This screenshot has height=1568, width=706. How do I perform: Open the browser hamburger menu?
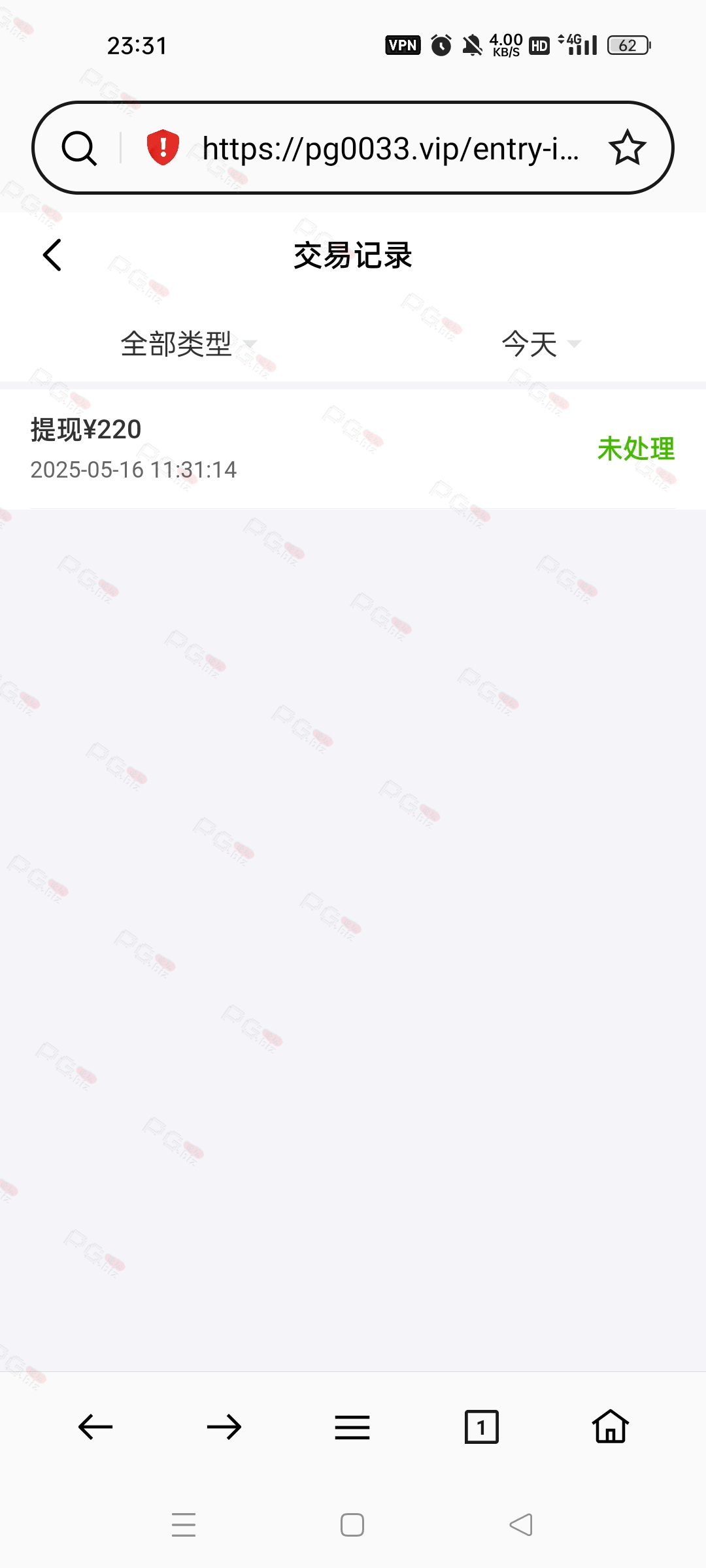[352, 1427]
